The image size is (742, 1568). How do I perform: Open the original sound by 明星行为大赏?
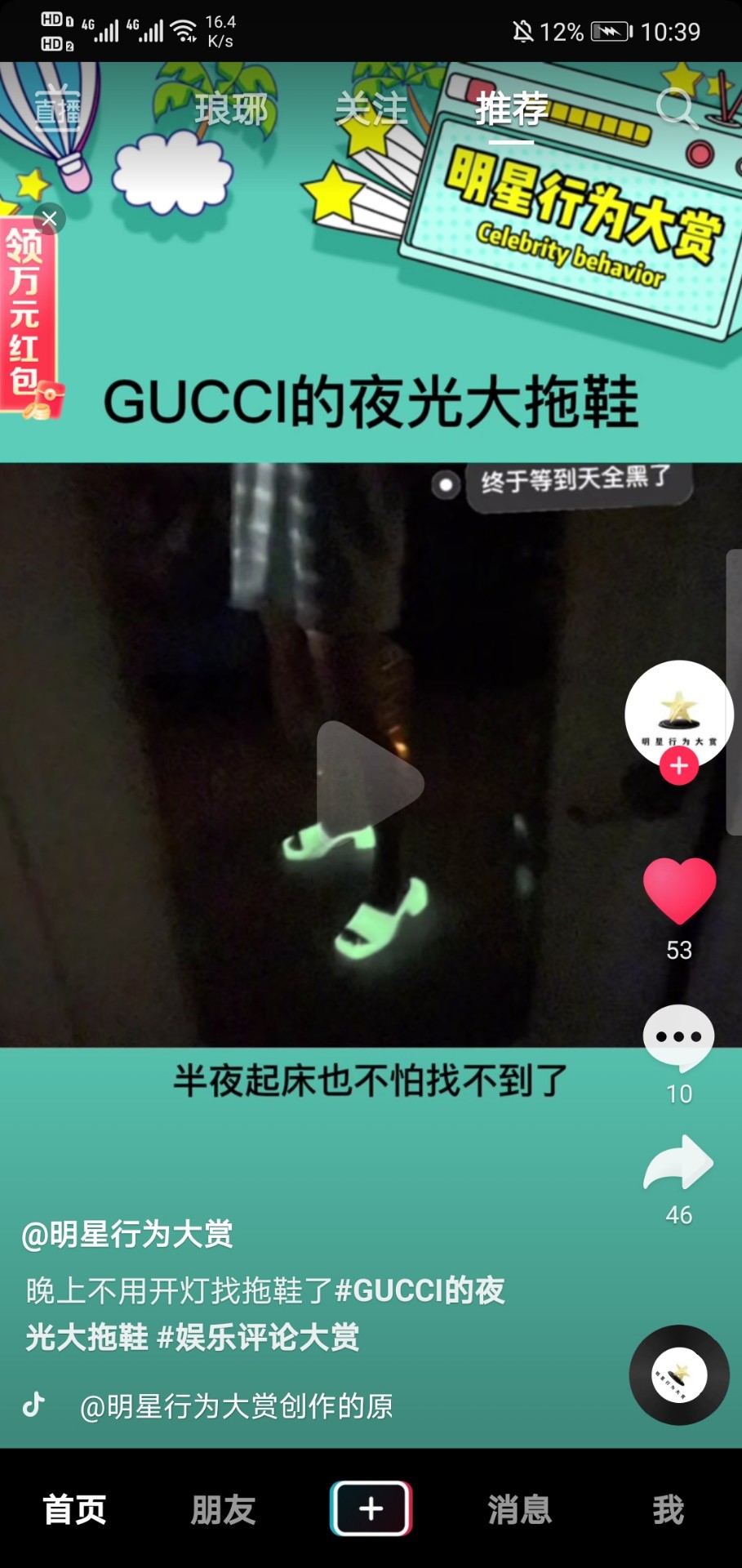click(x=237, y=1405)
